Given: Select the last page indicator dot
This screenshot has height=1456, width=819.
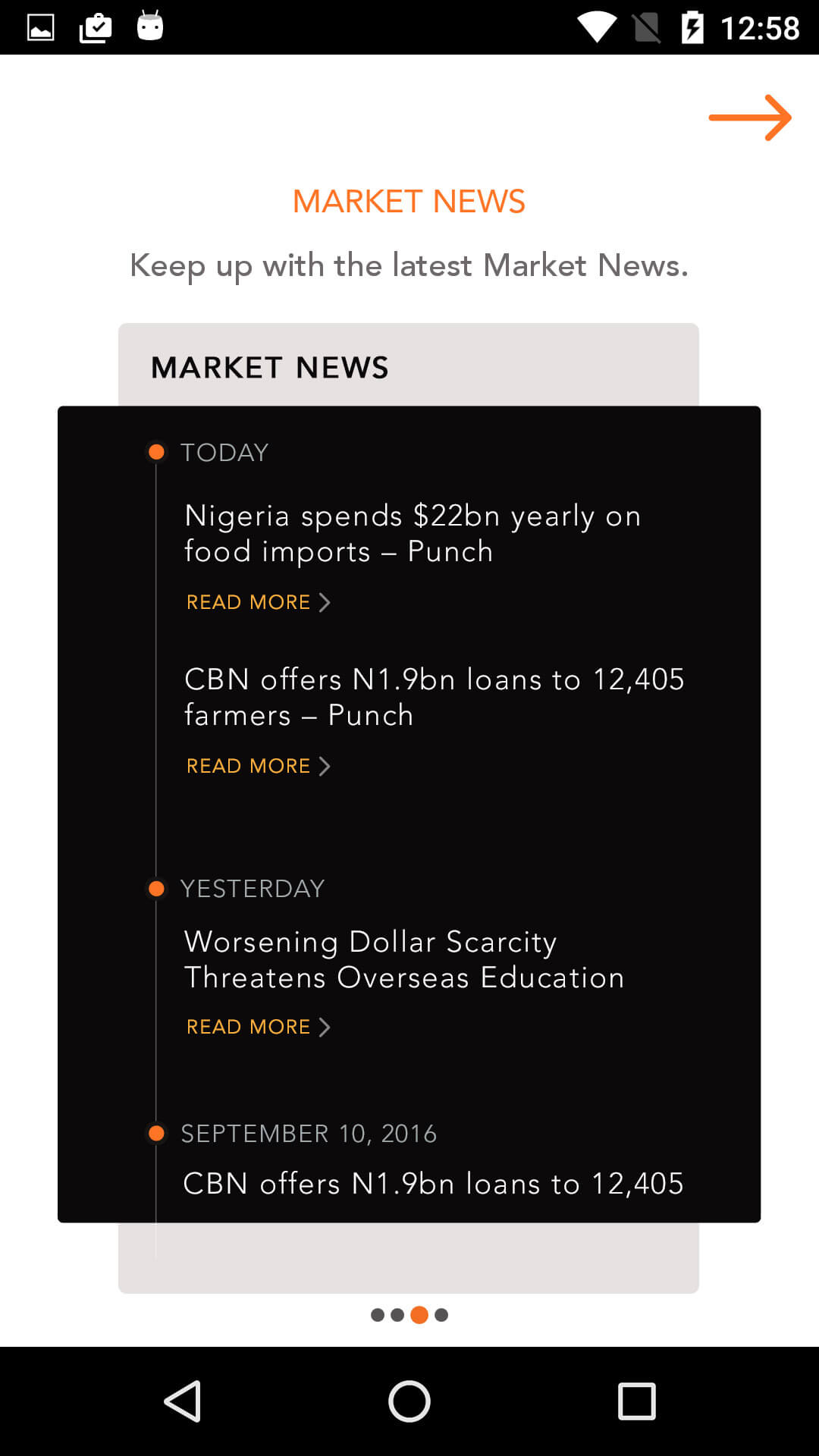Looking at the screenshot, I should coord(441,1315).
